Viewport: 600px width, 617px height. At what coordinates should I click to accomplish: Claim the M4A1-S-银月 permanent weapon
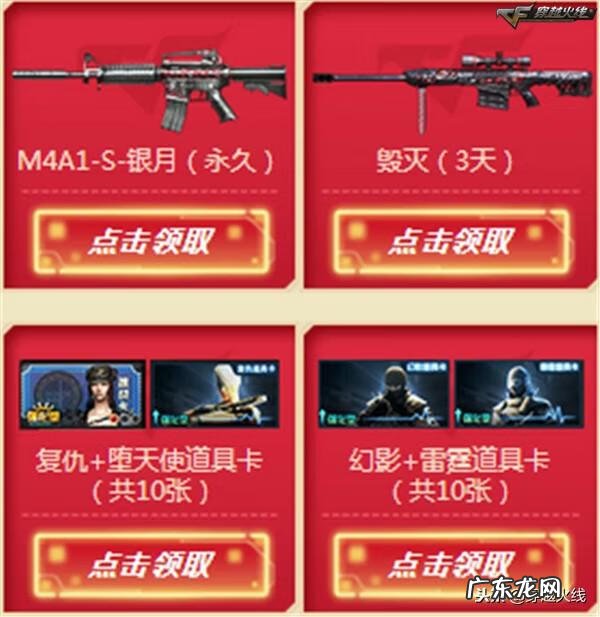point(150,241)
